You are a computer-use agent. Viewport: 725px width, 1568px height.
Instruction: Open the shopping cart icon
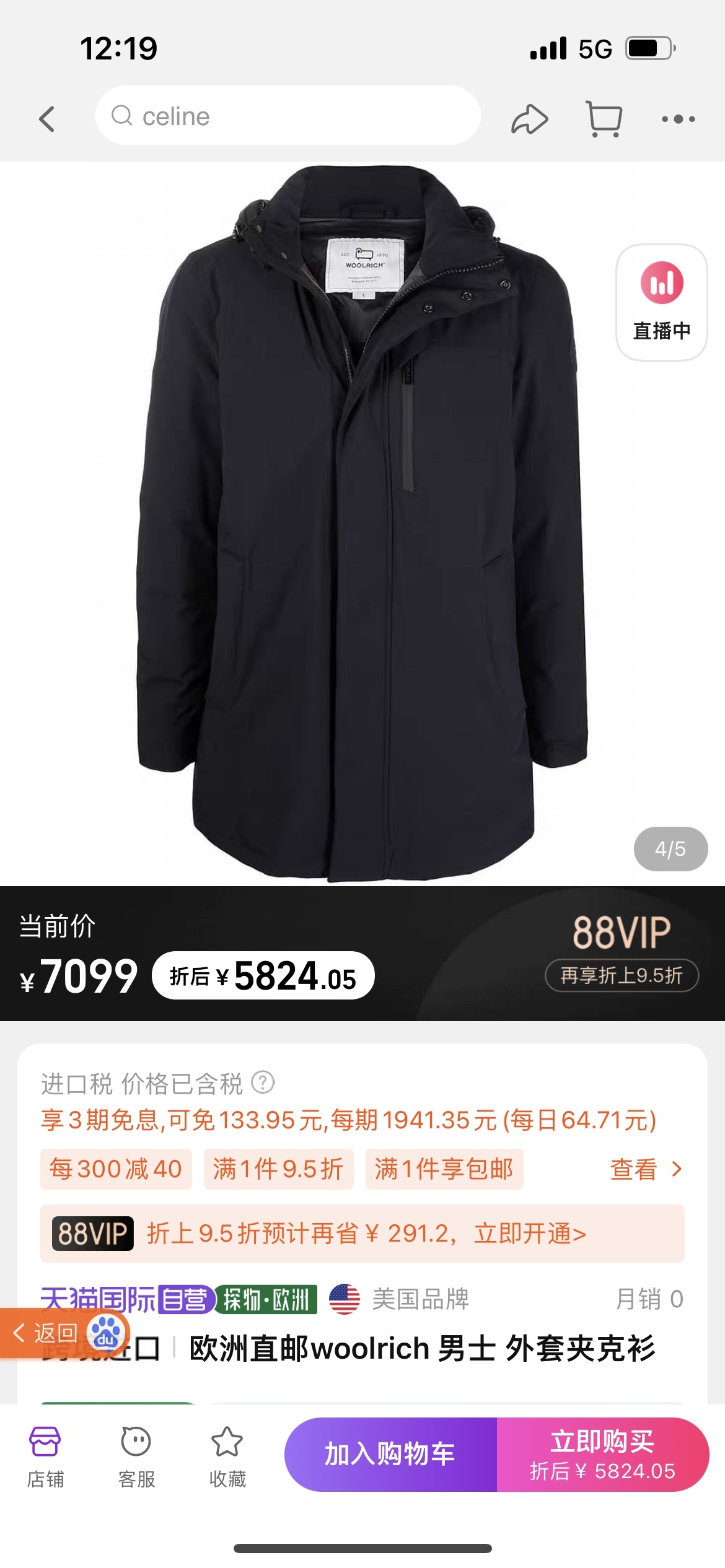[x=604, y=118]
